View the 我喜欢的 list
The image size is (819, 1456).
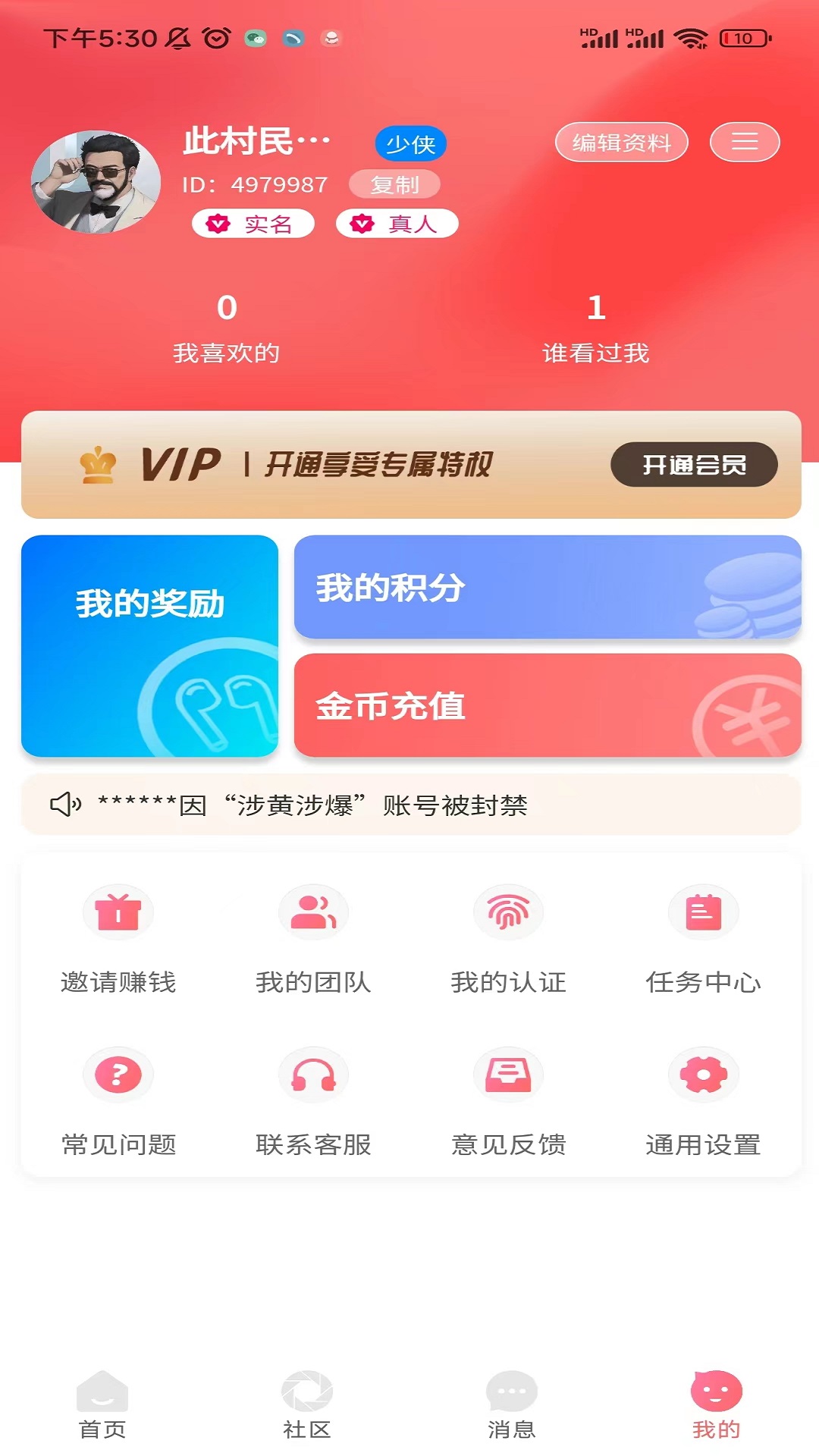[x=226, y=328]
